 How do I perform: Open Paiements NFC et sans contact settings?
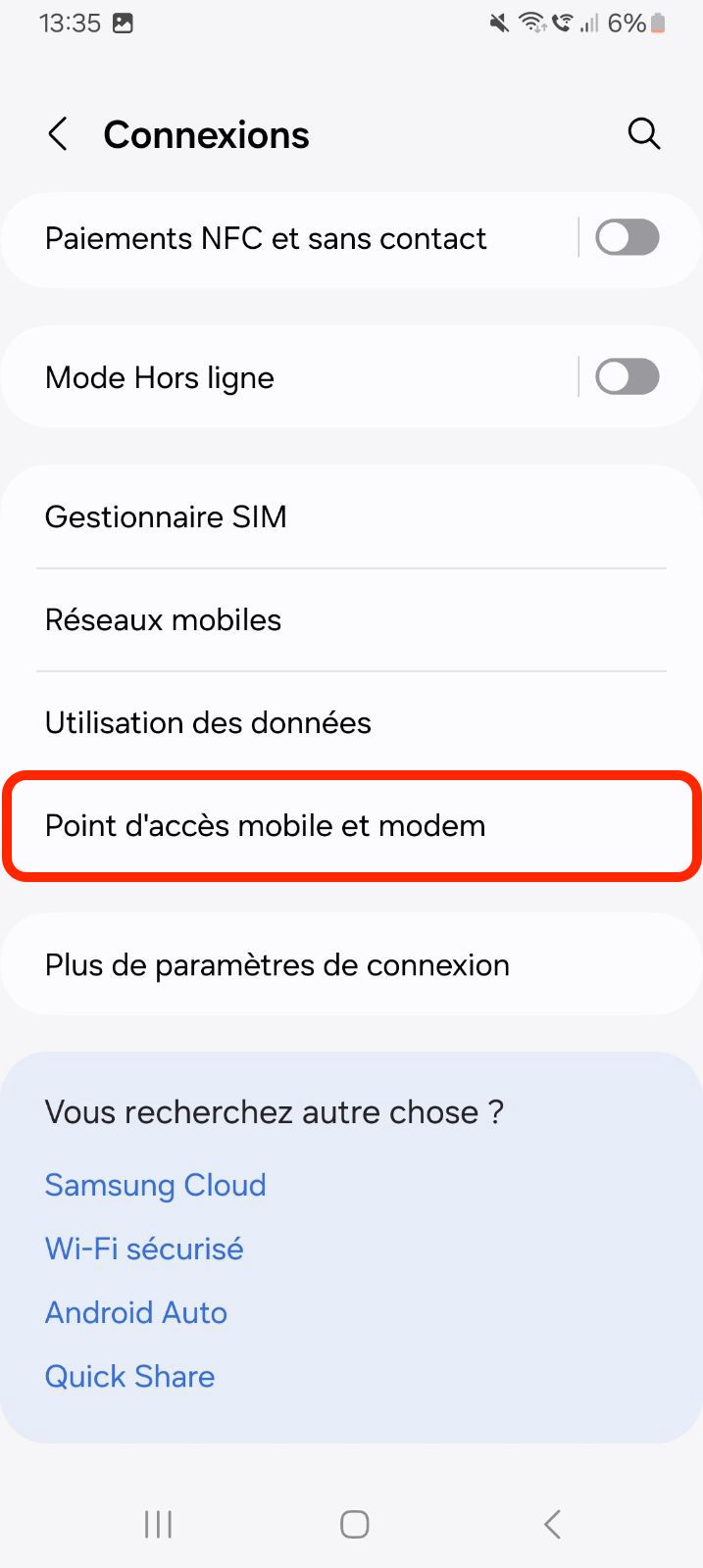click(x=266, y=238)
